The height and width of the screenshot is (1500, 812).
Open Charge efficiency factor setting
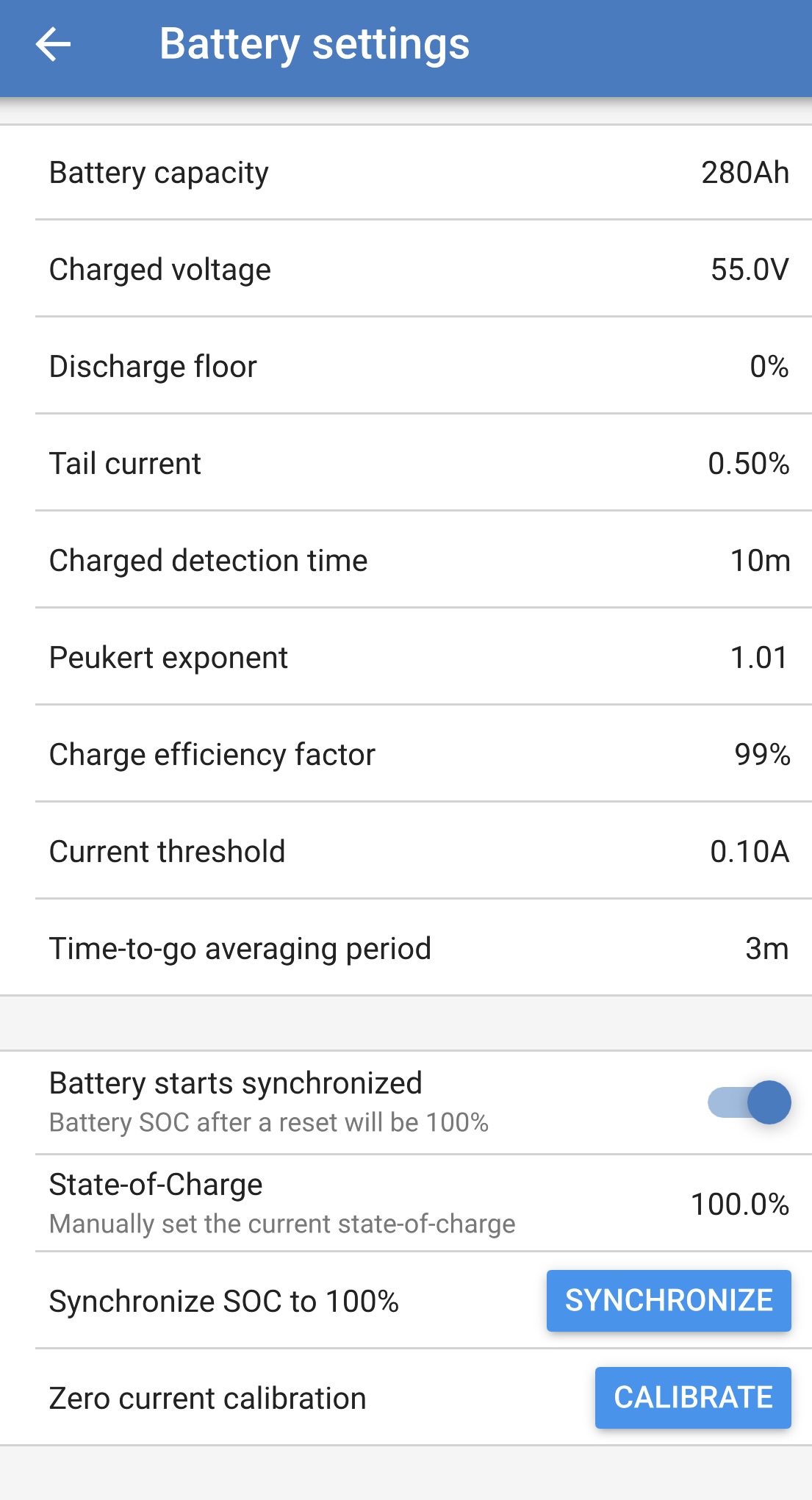[406, 755]
